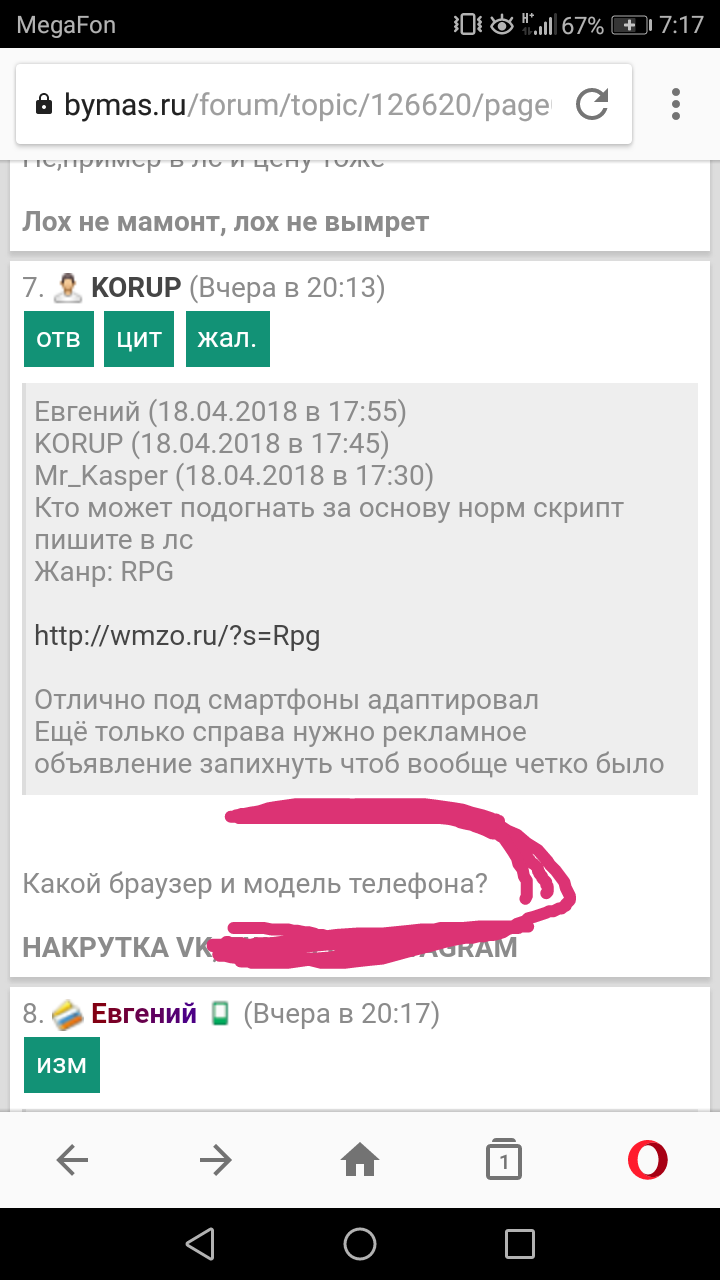Image resolution: width=720 pixels, height=1280 pixels.
Task: Open Евгений's user profile
Action: pyautogui.click(x=143, y=1014)
